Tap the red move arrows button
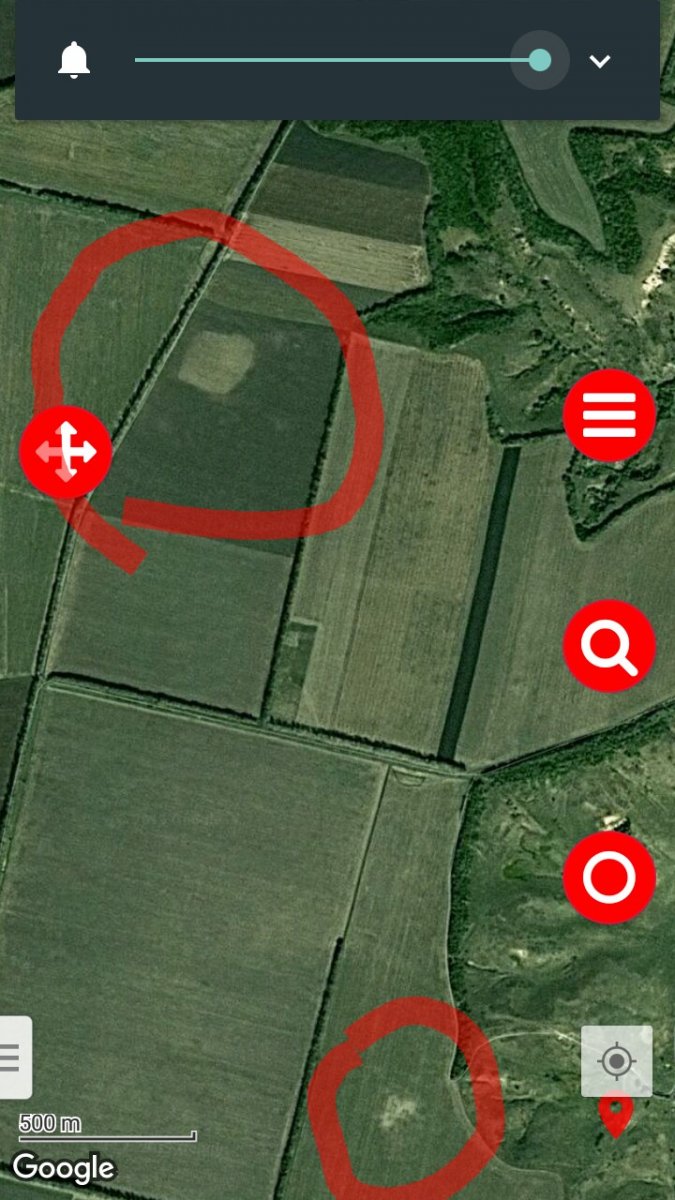Image resolution: width=675 pixels, height=1200 pixels. (66, 453)
